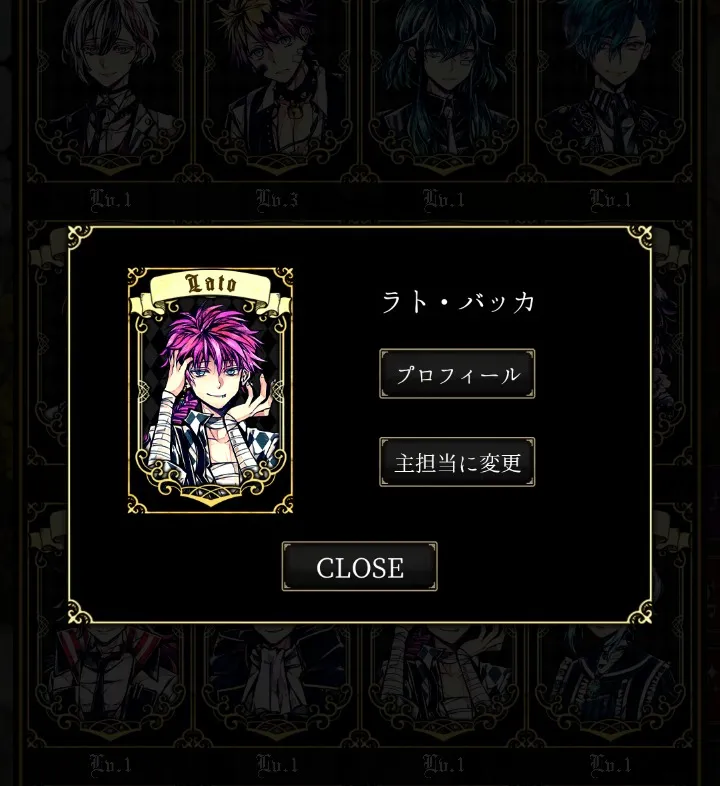Tap 主担当に変更 to change main butler
This screenshot has height=786, width=720.
457,463
